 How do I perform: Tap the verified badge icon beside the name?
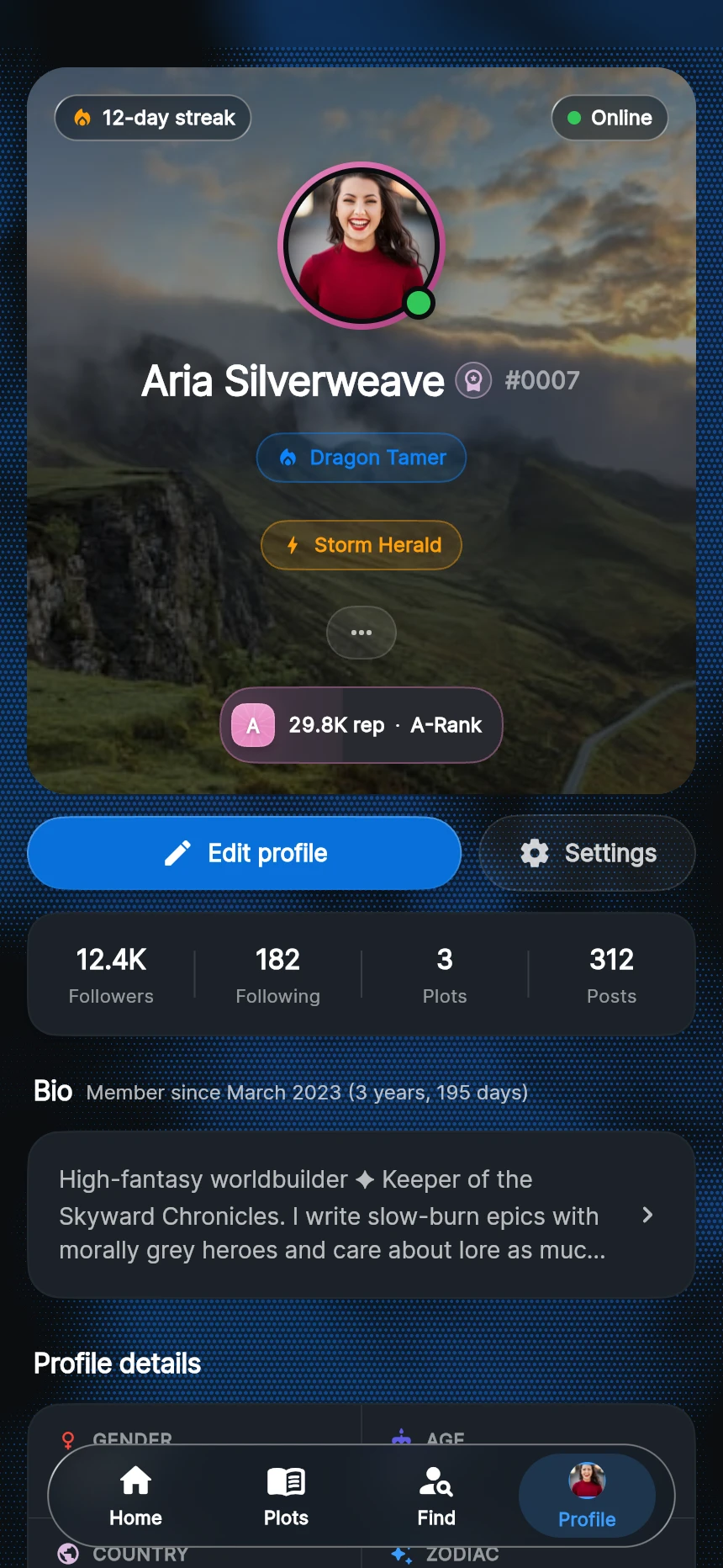(473, 381)
